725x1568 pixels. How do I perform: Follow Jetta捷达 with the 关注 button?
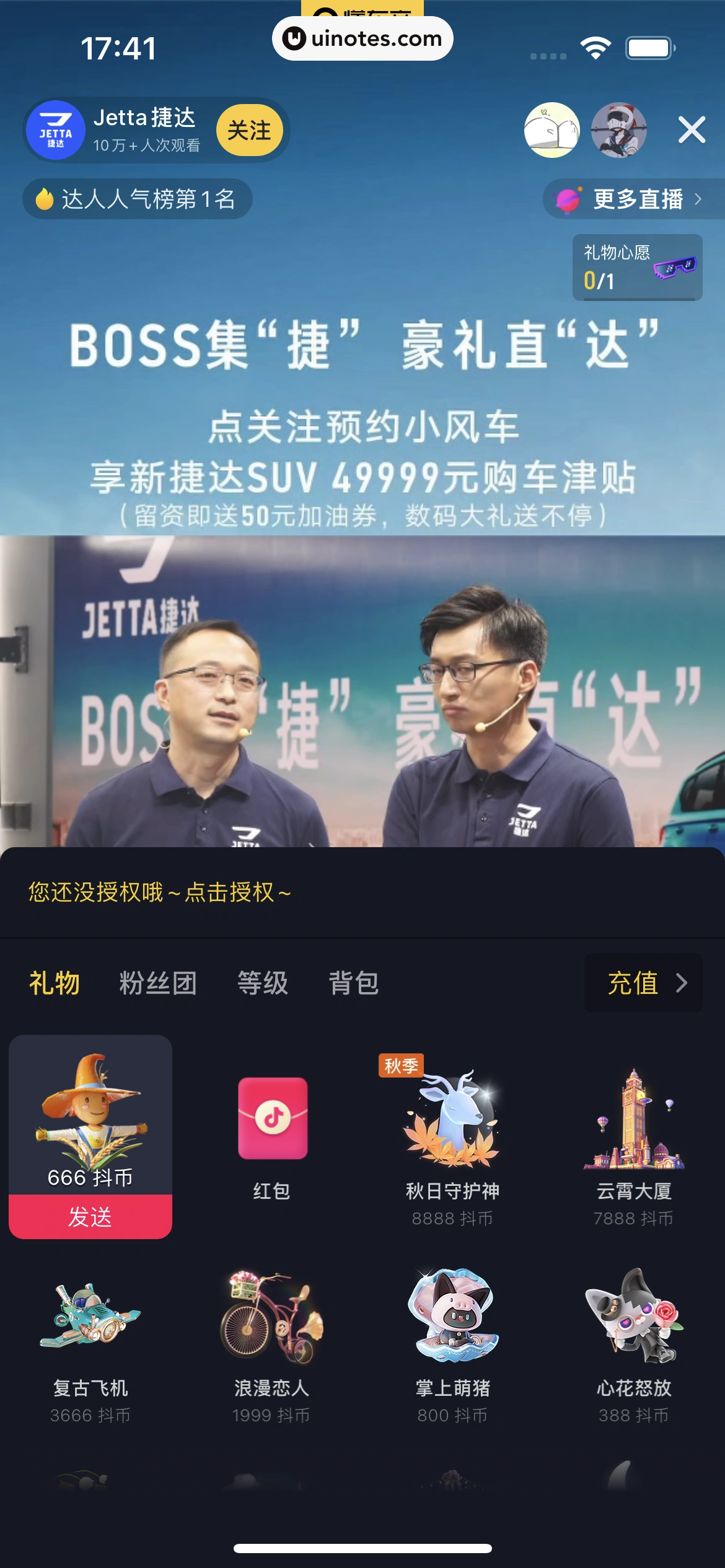coord(249,130)
